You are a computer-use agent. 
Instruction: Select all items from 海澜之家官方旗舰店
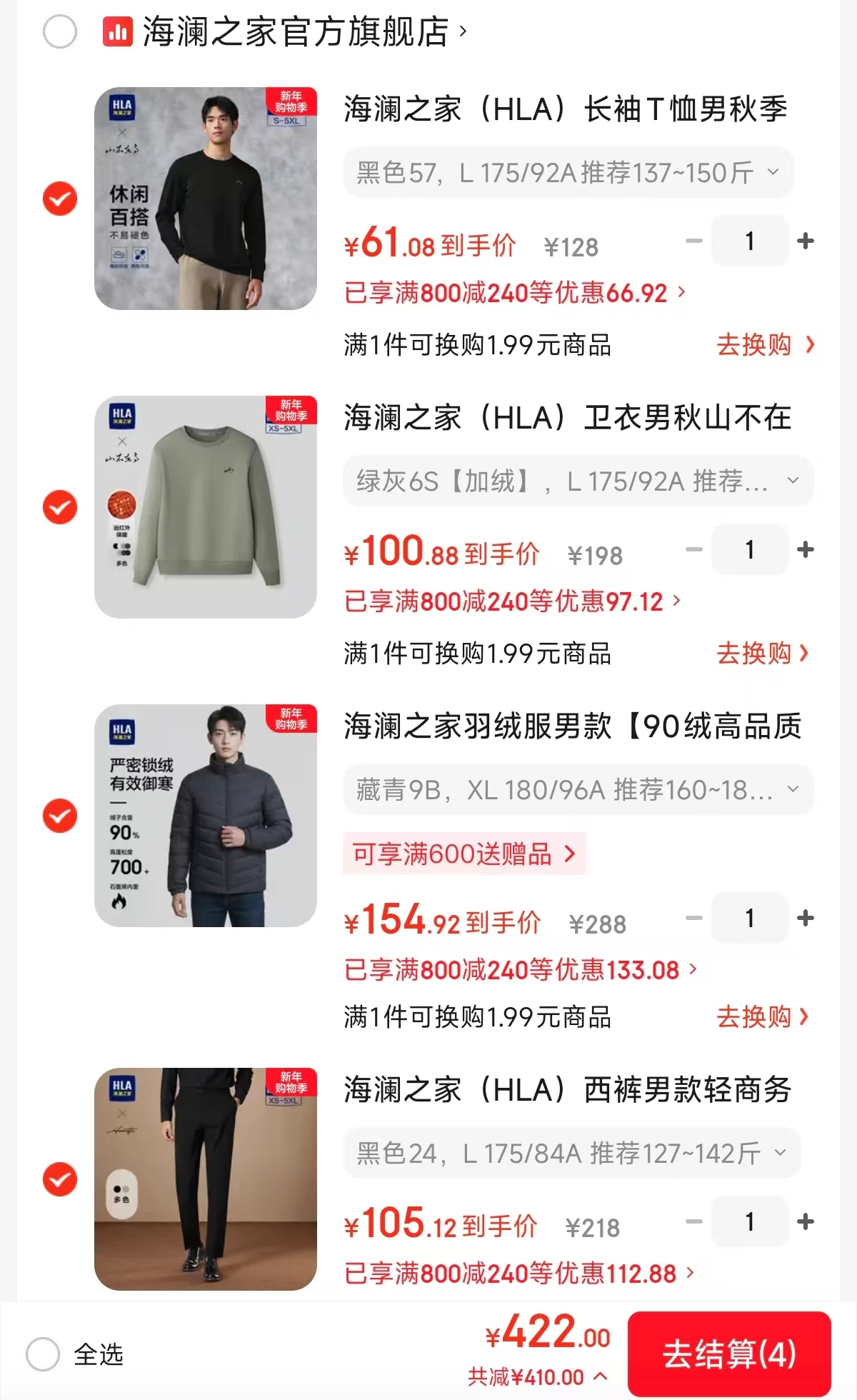tap(60, 32)
